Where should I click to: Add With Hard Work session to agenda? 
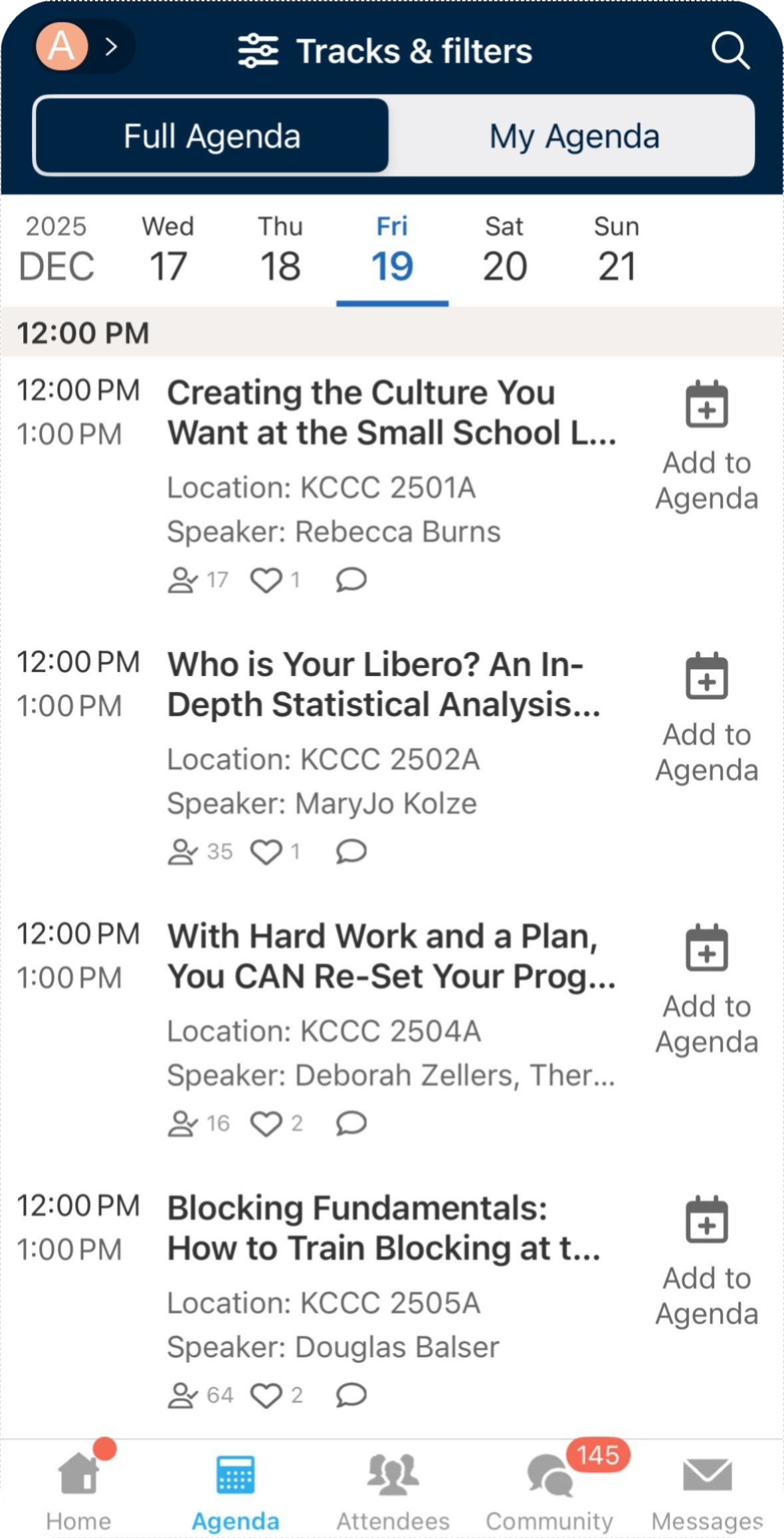(x=706, y=988)
